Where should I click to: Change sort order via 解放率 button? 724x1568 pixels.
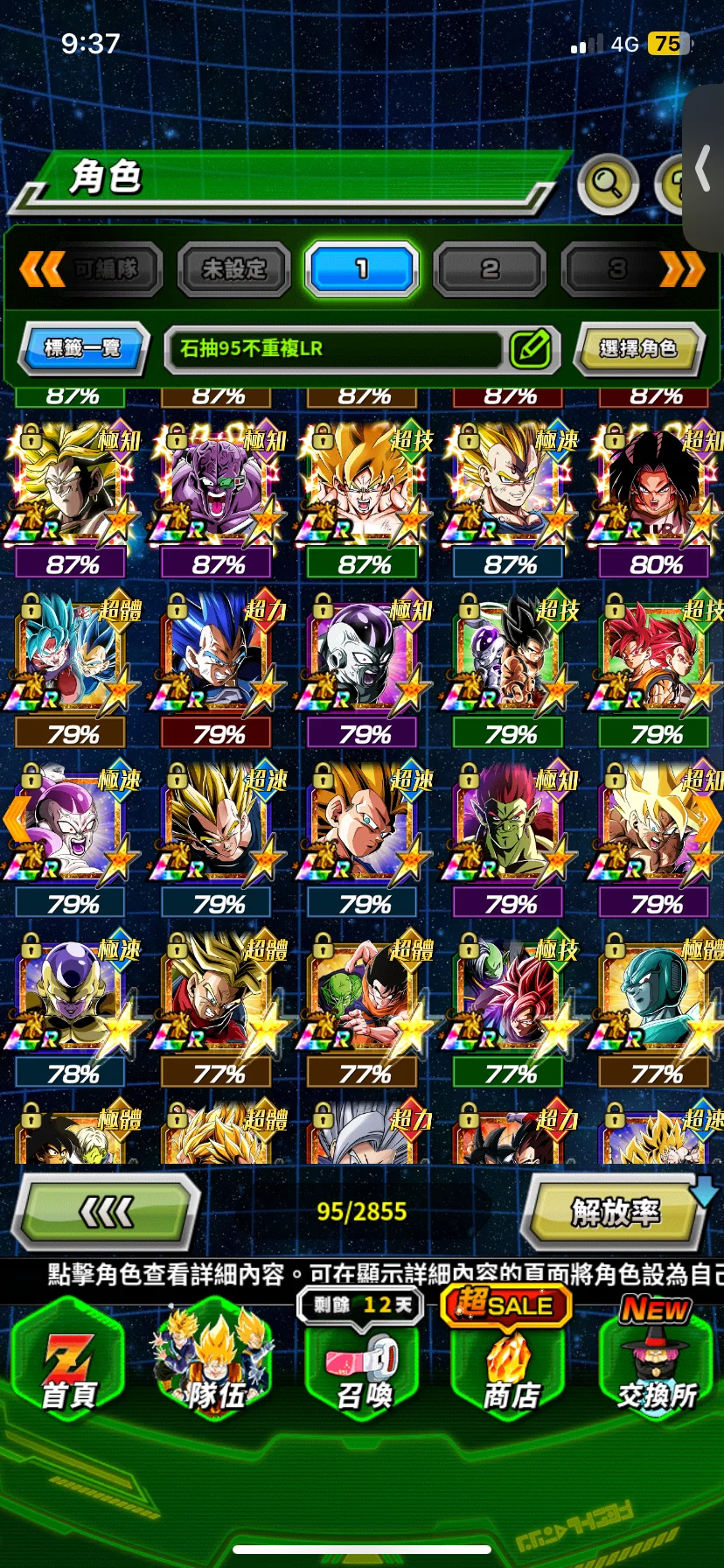pyautogui.click(x=616, y=1212)
